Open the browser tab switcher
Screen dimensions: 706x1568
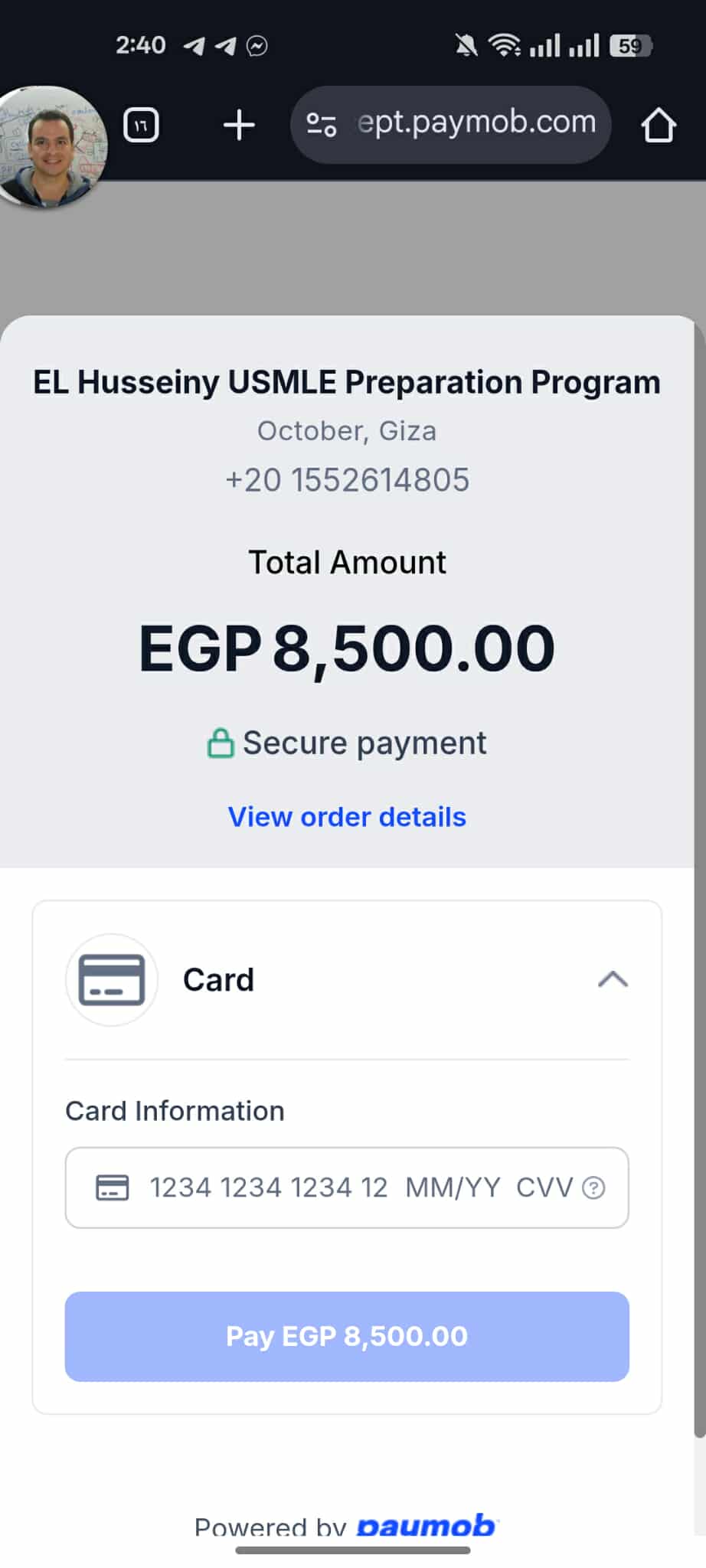(x=142, y=125)
